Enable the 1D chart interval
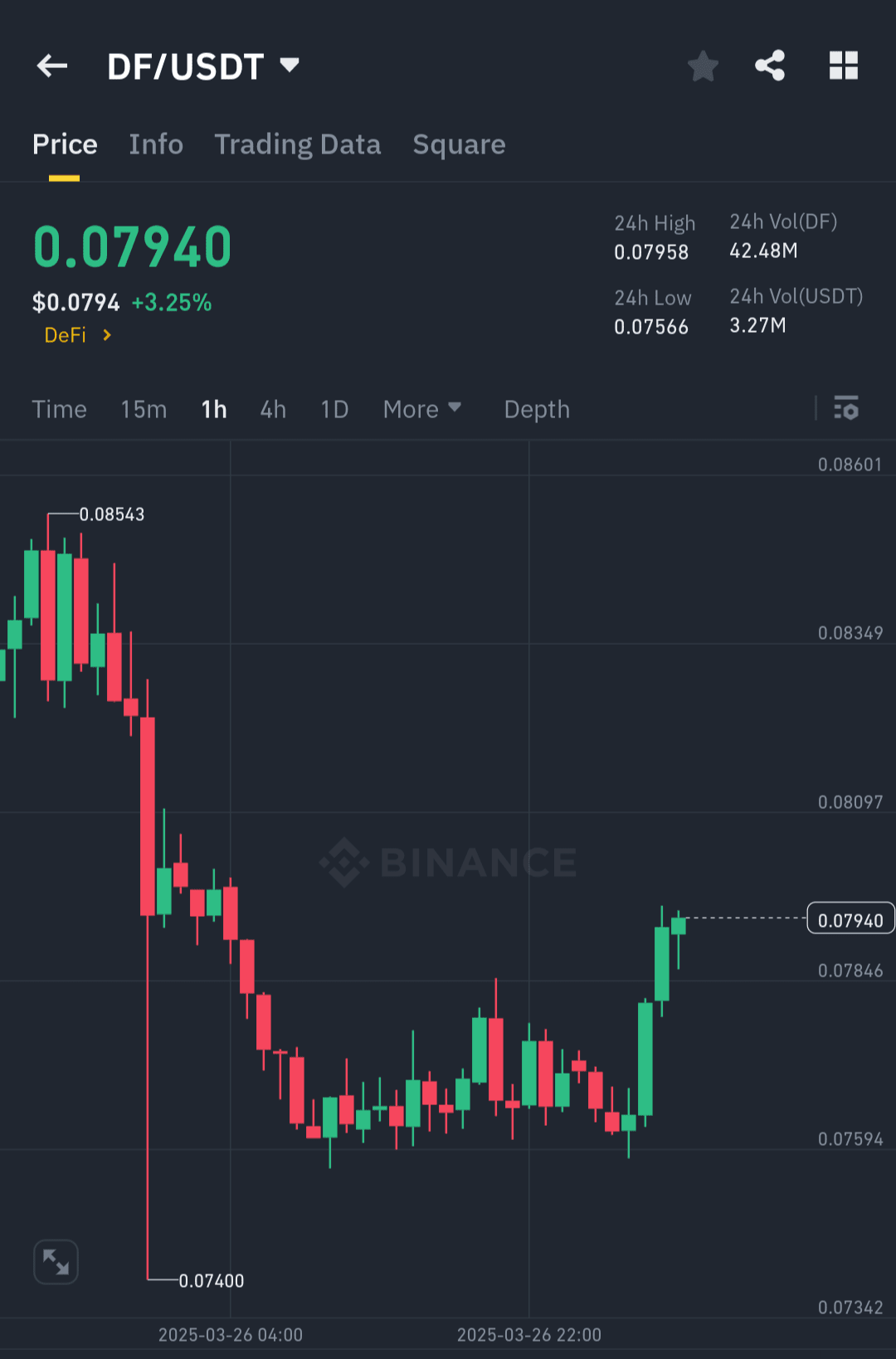This screenshot has width=896, height=1359. tap(334, 408)
